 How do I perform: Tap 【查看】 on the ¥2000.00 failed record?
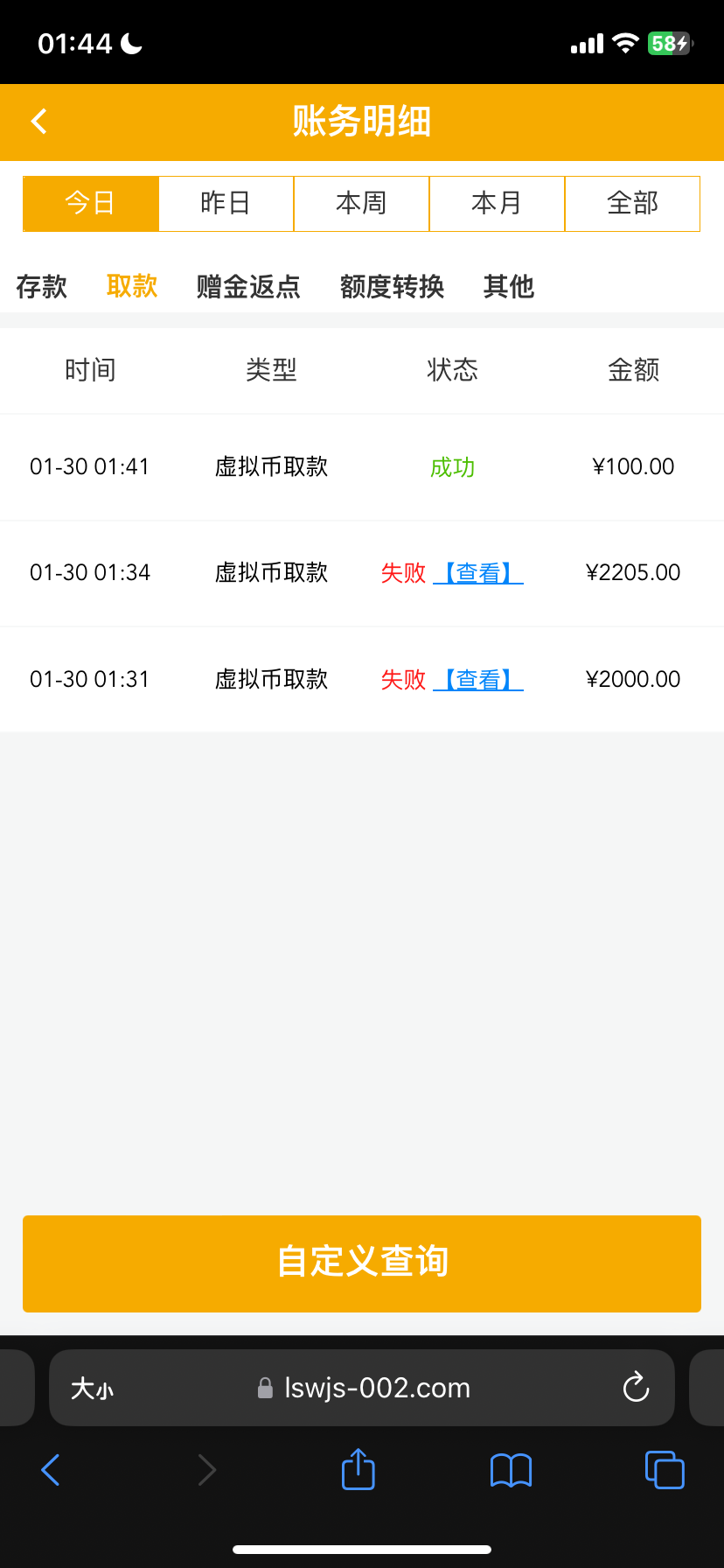point(477,679)
